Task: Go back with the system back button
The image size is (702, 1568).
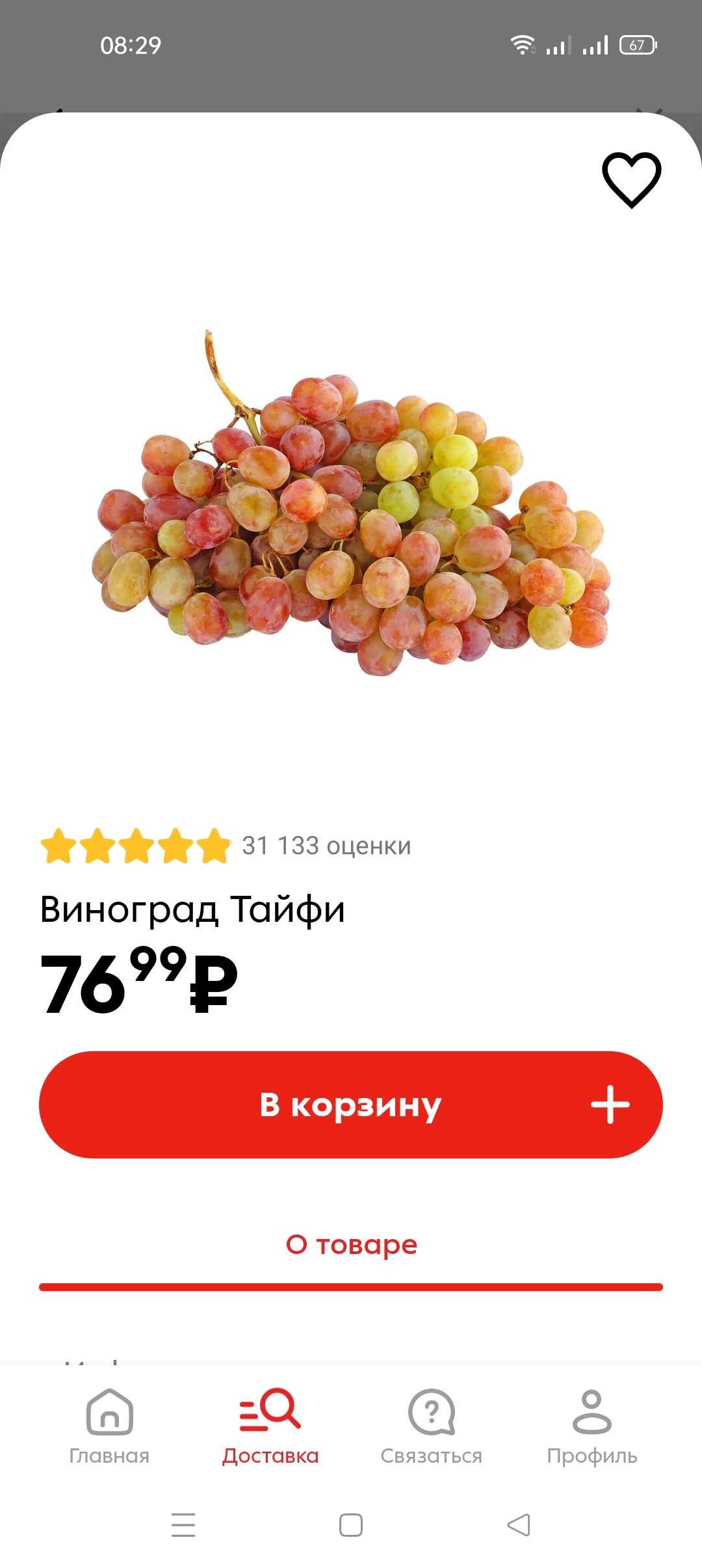Action: 519,1525
